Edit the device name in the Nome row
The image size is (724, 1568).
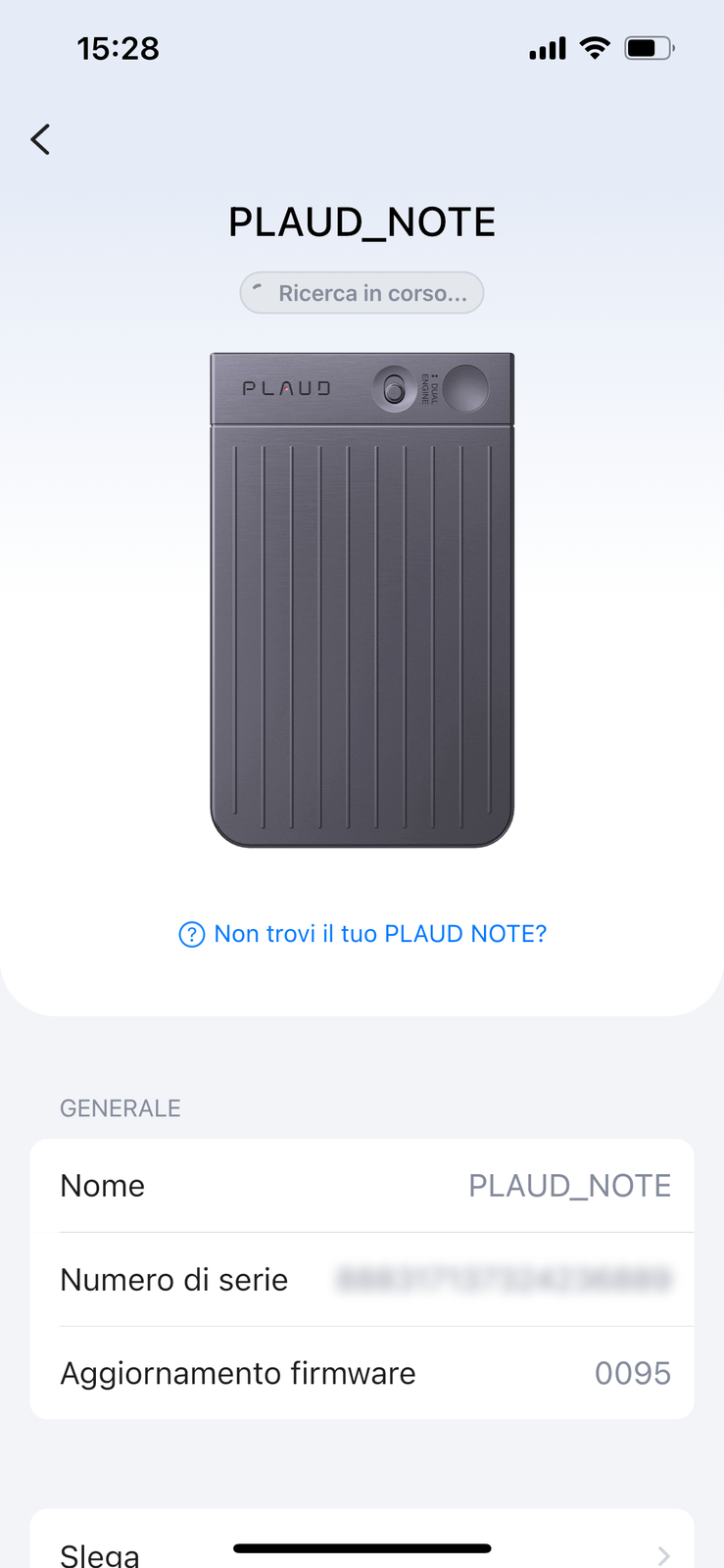click(x=362, y=1186)
